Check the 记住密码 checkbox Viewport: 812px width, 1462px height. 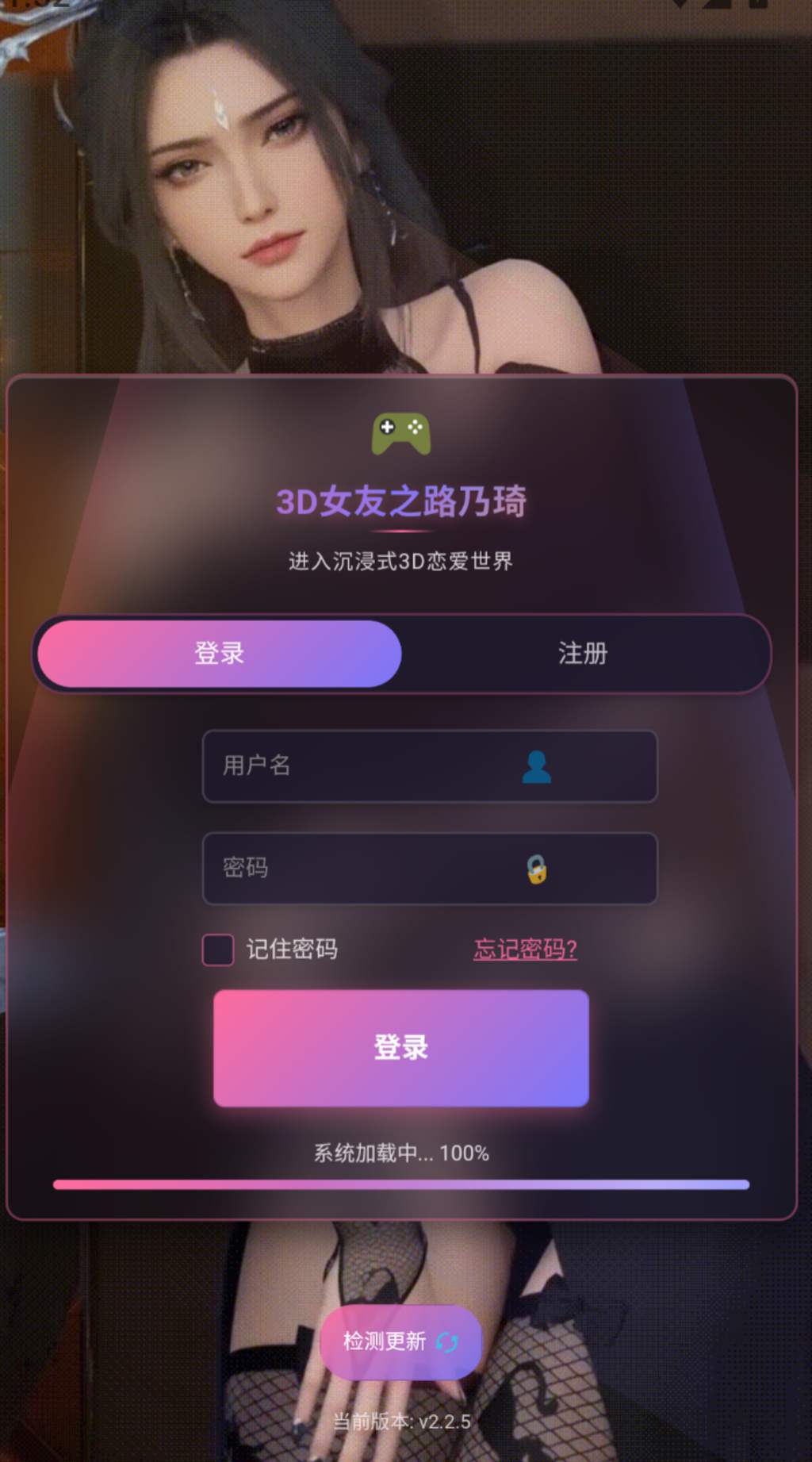click(x=218, y=950)
